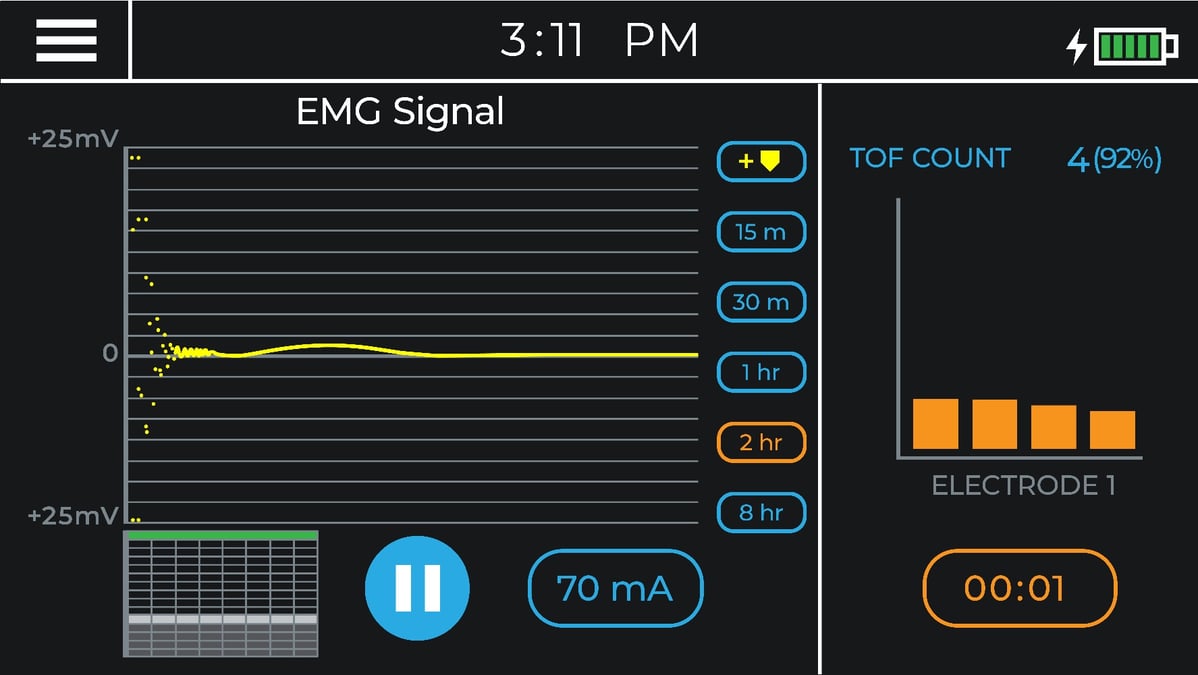Set the time range to 8 hr

click(761, 513)
